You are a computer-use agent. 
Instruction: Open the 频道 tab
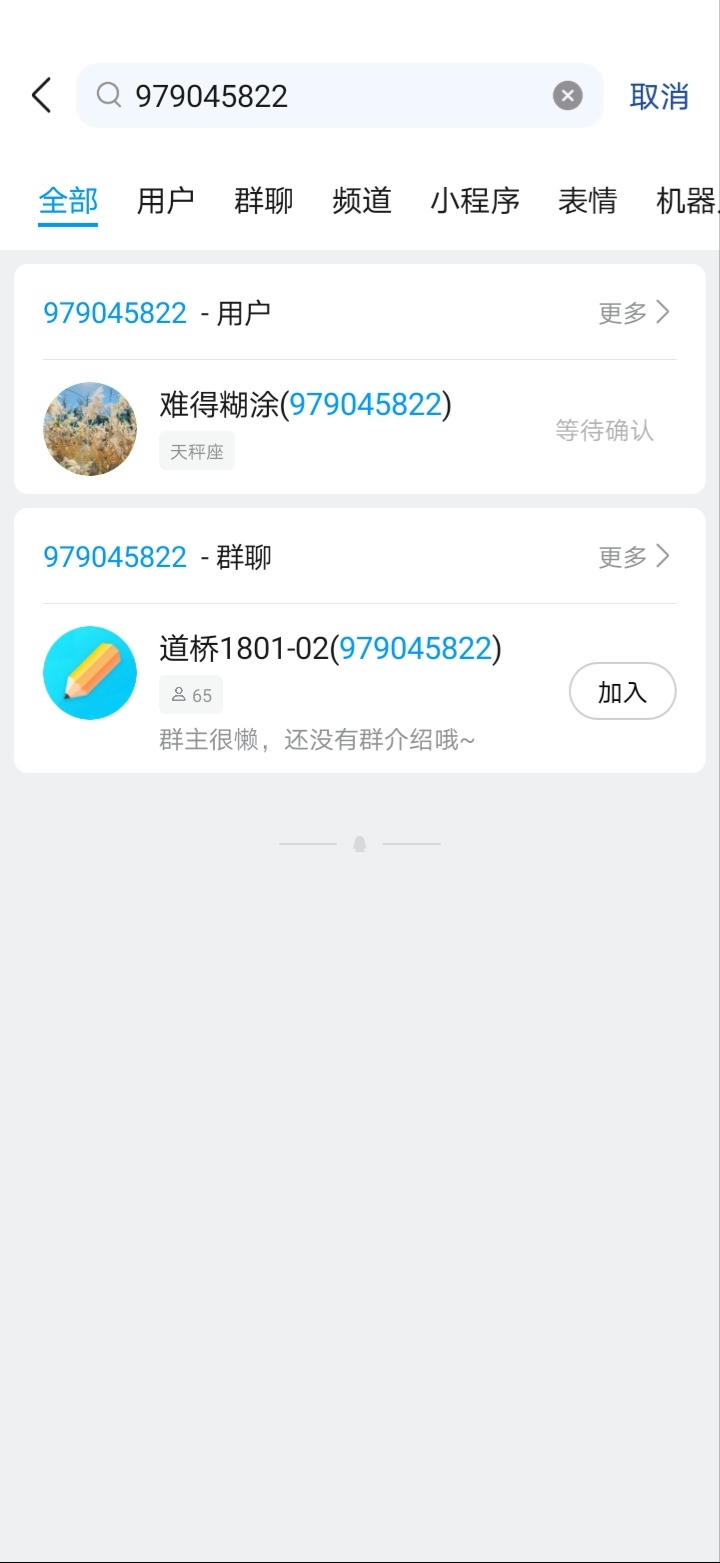pyautogui.click(x=361, y=201)
